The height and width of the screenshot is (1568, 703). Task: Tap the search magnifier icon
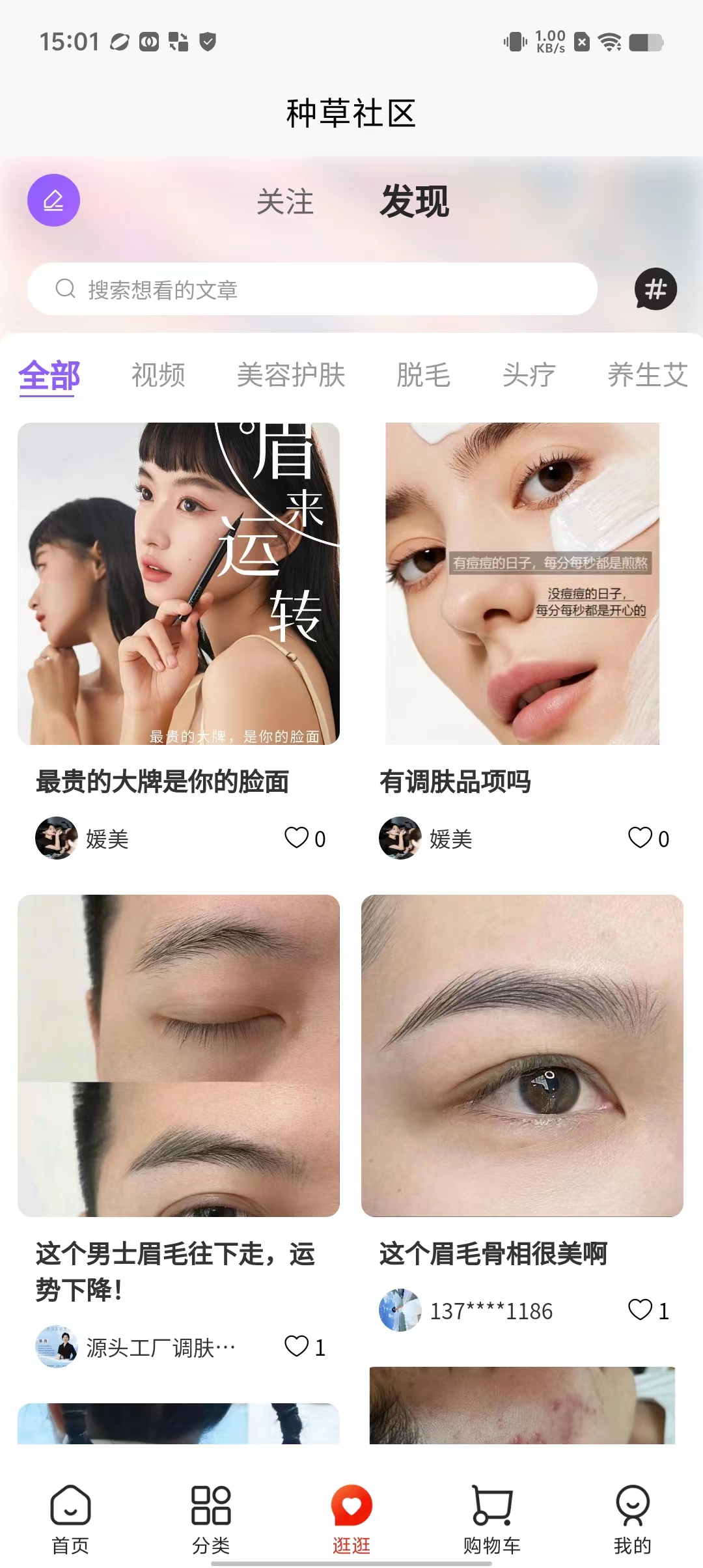tap(64, 289)
